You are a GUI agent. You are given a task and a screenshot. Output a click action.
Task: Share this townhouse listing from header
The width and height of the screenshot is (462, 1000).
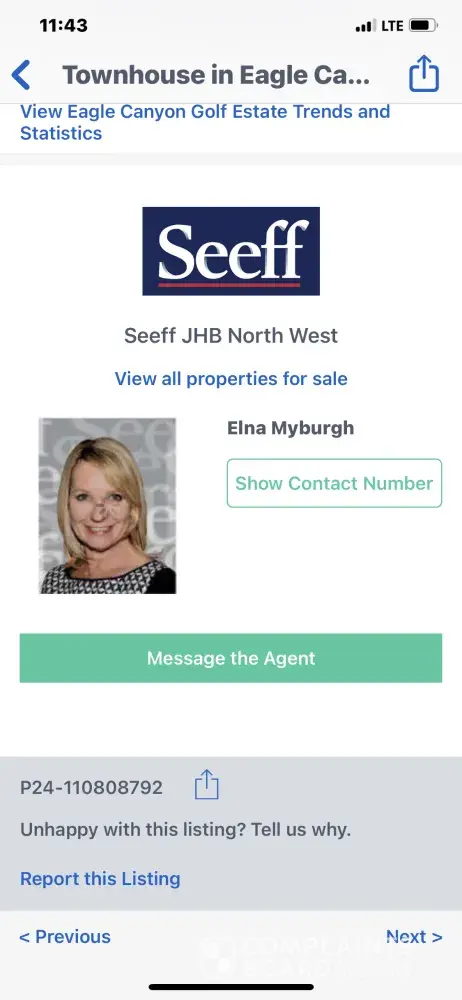[x=424, y=74]
